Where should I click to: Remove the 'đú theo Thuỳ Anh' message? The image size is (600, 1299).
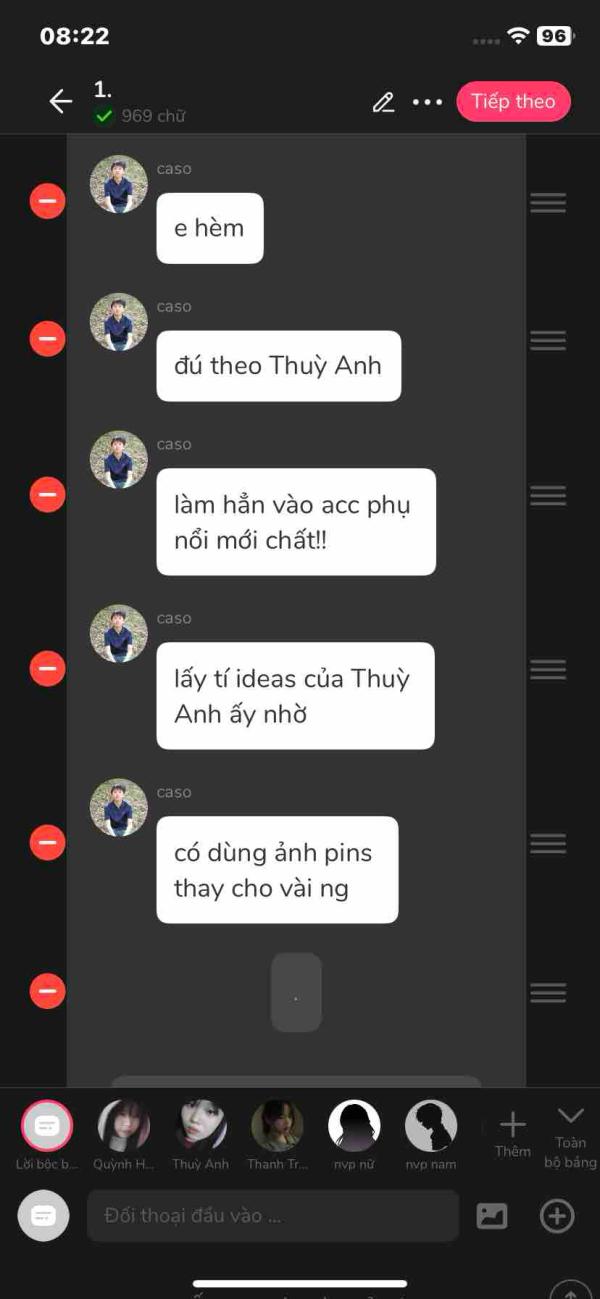[x=47, y=340]
